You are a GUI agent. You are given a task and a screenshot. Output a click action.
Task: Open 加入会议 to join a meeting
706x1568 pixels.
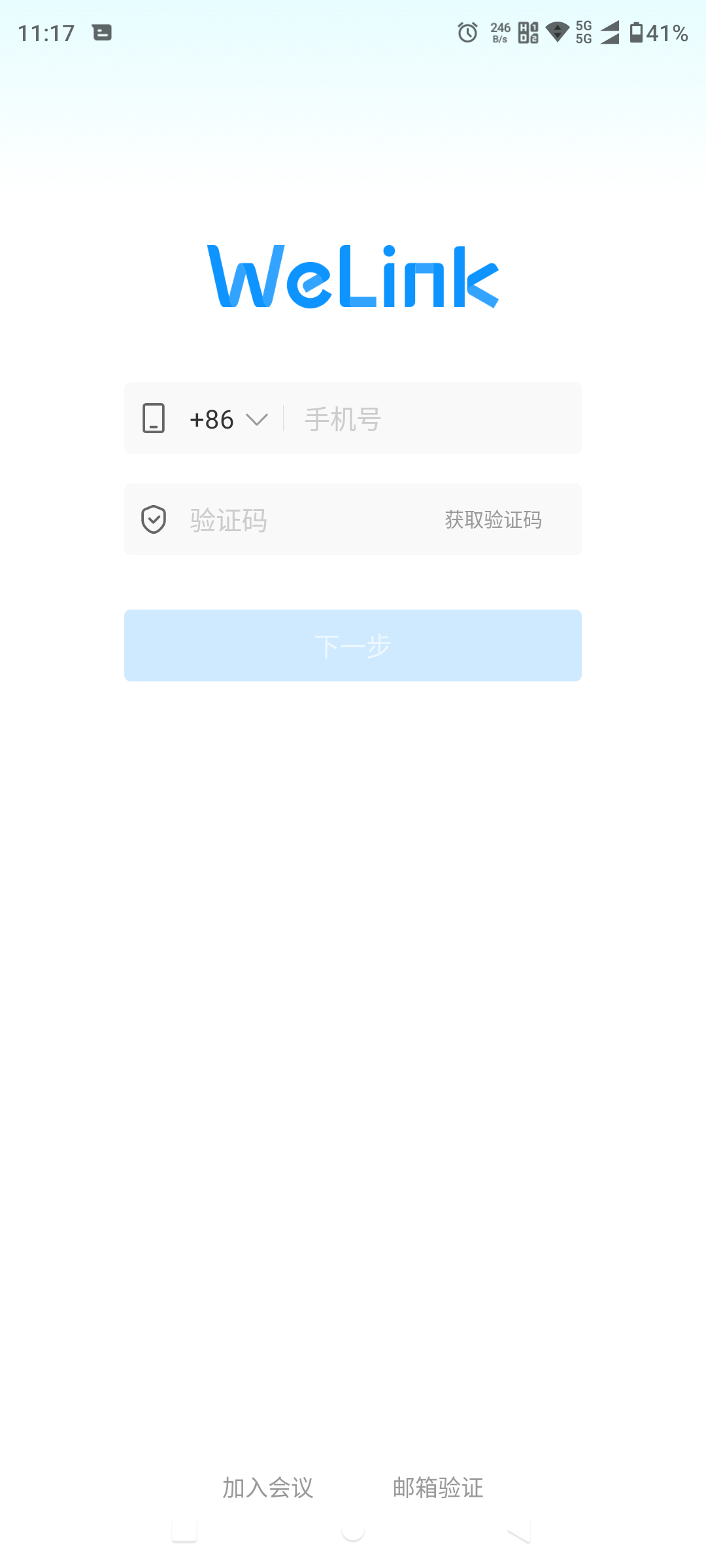coord(268,1488)
